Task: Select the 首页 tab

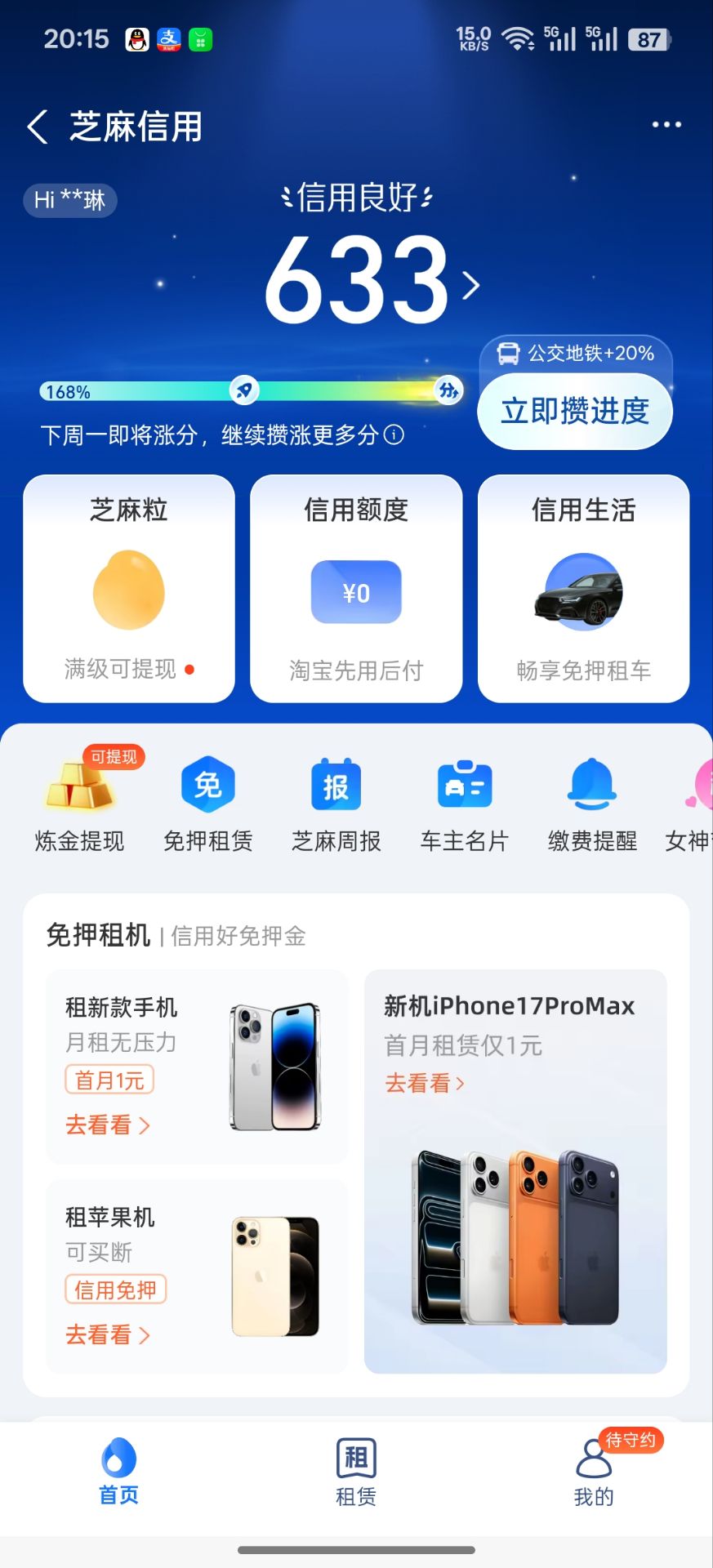Action: [x=119, y=1472]
